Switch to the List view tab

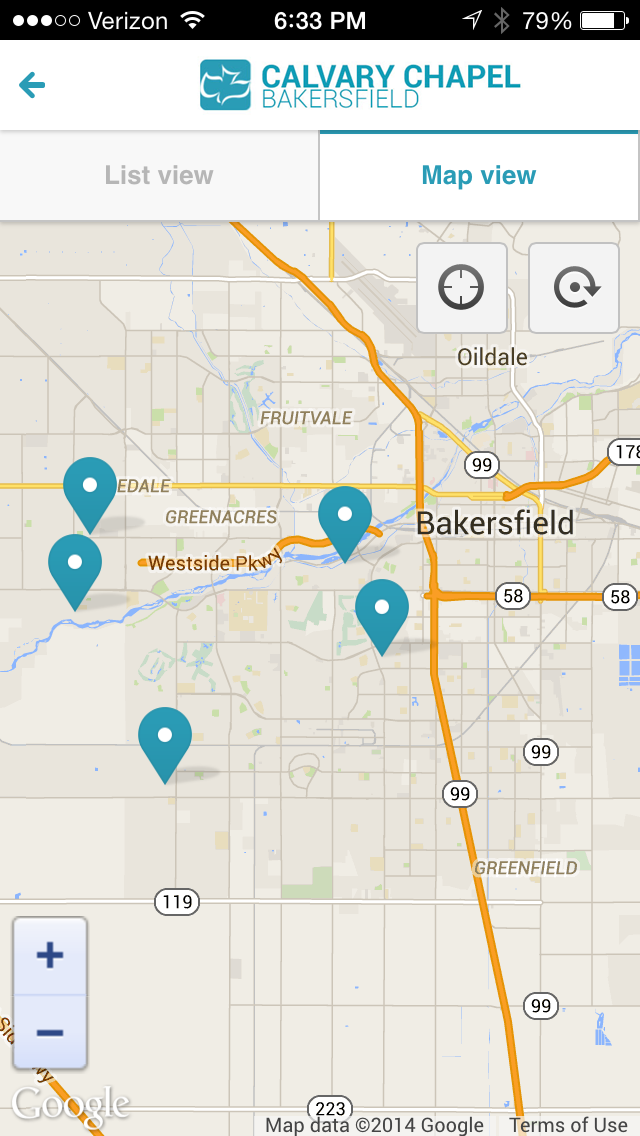(159, 176)
